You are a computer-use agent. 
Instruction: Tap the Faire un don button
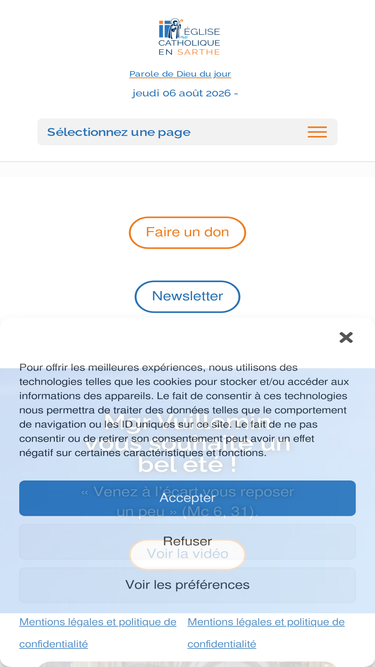click(188, 232)
